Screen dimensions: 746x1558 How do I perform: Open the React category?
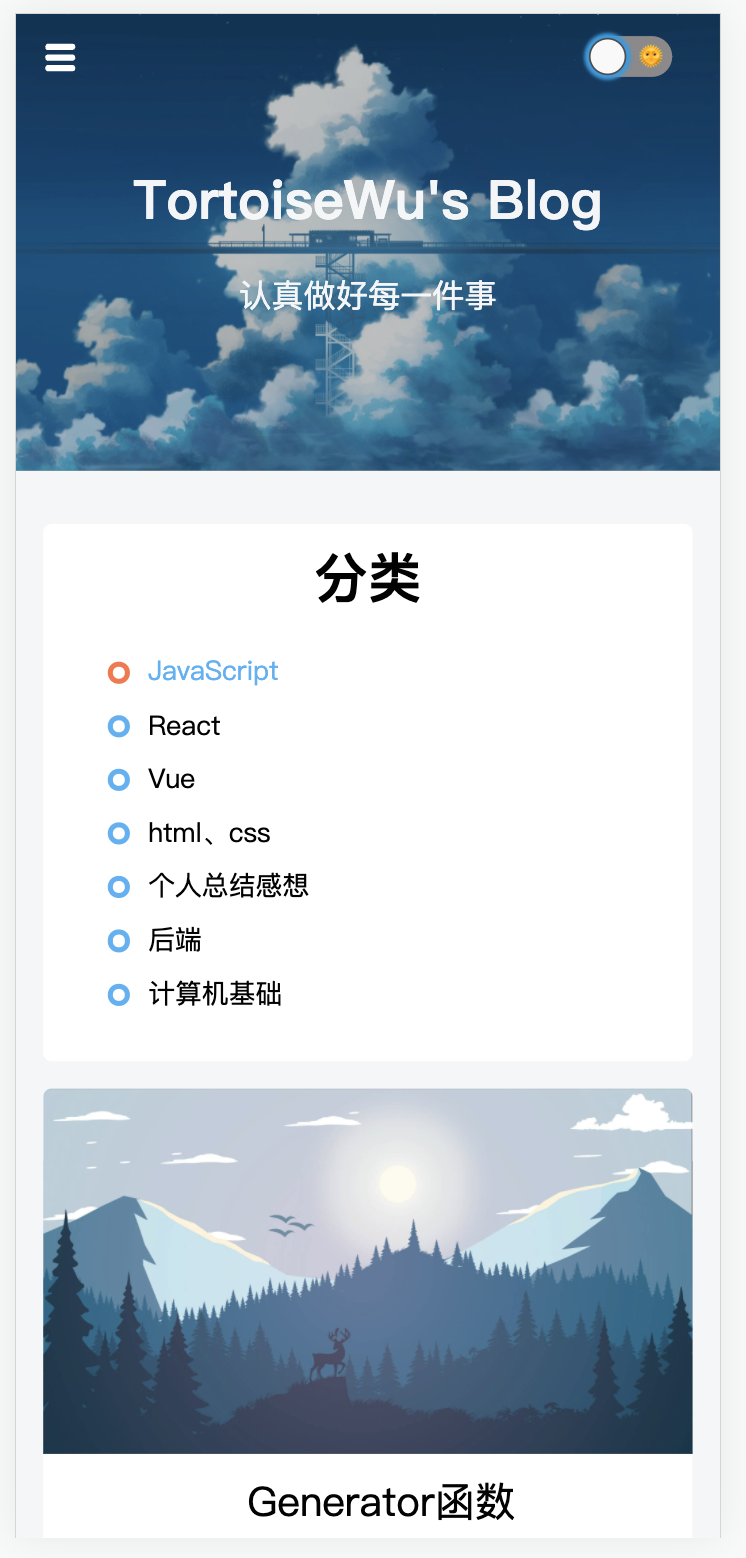click(x=184, y=726)
